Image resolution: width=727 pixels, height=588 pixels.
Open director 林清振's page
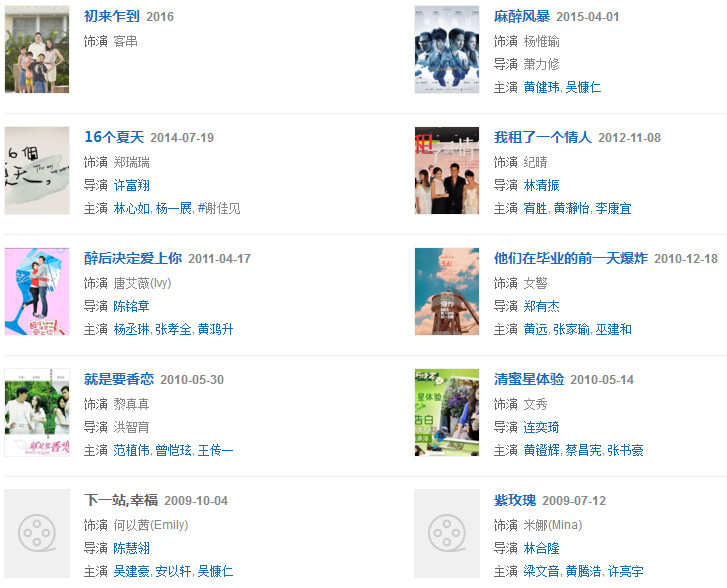point(541,186)
